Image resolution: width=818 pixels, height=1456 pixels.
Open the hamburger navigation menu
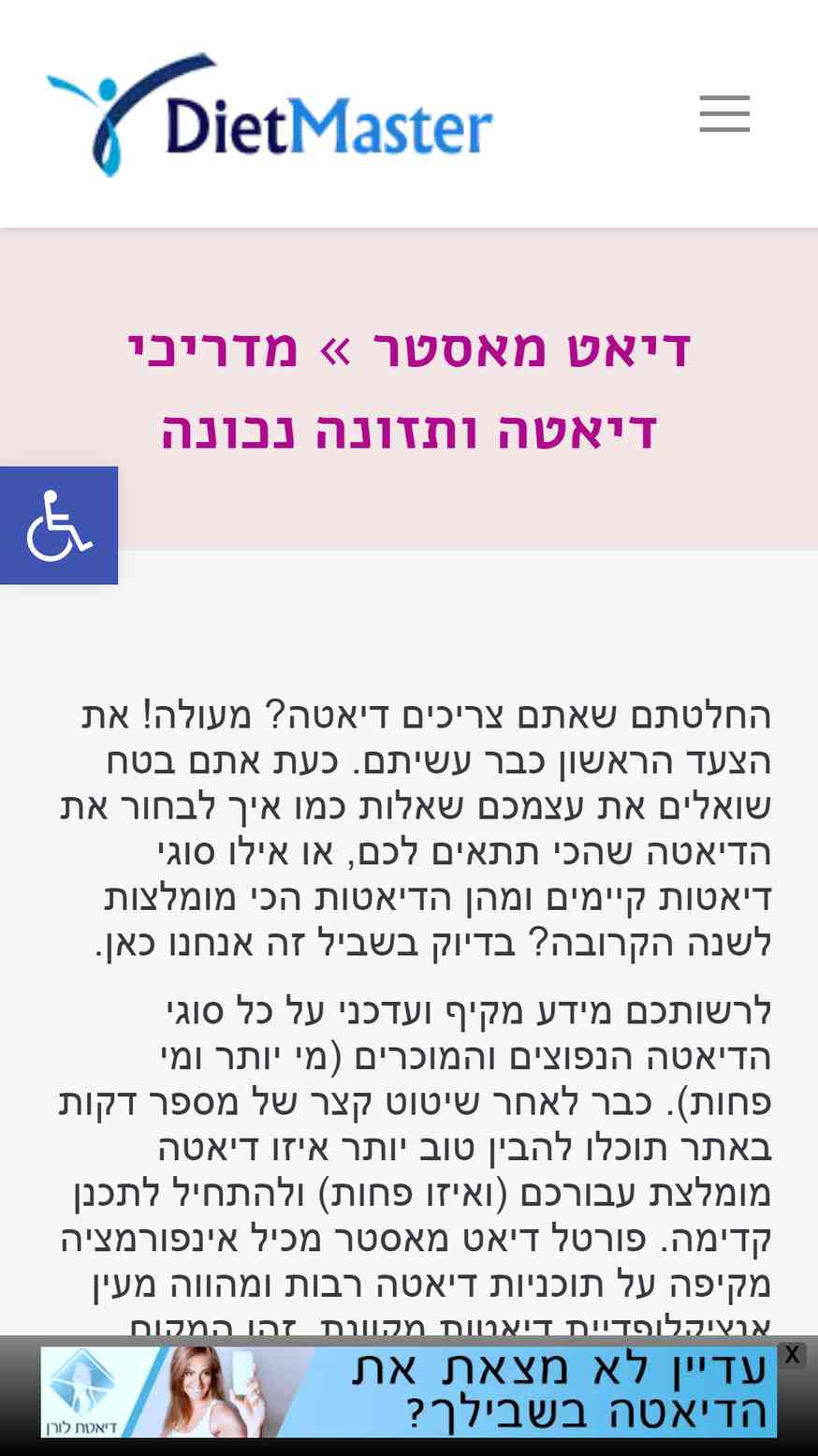click(724, 114)
